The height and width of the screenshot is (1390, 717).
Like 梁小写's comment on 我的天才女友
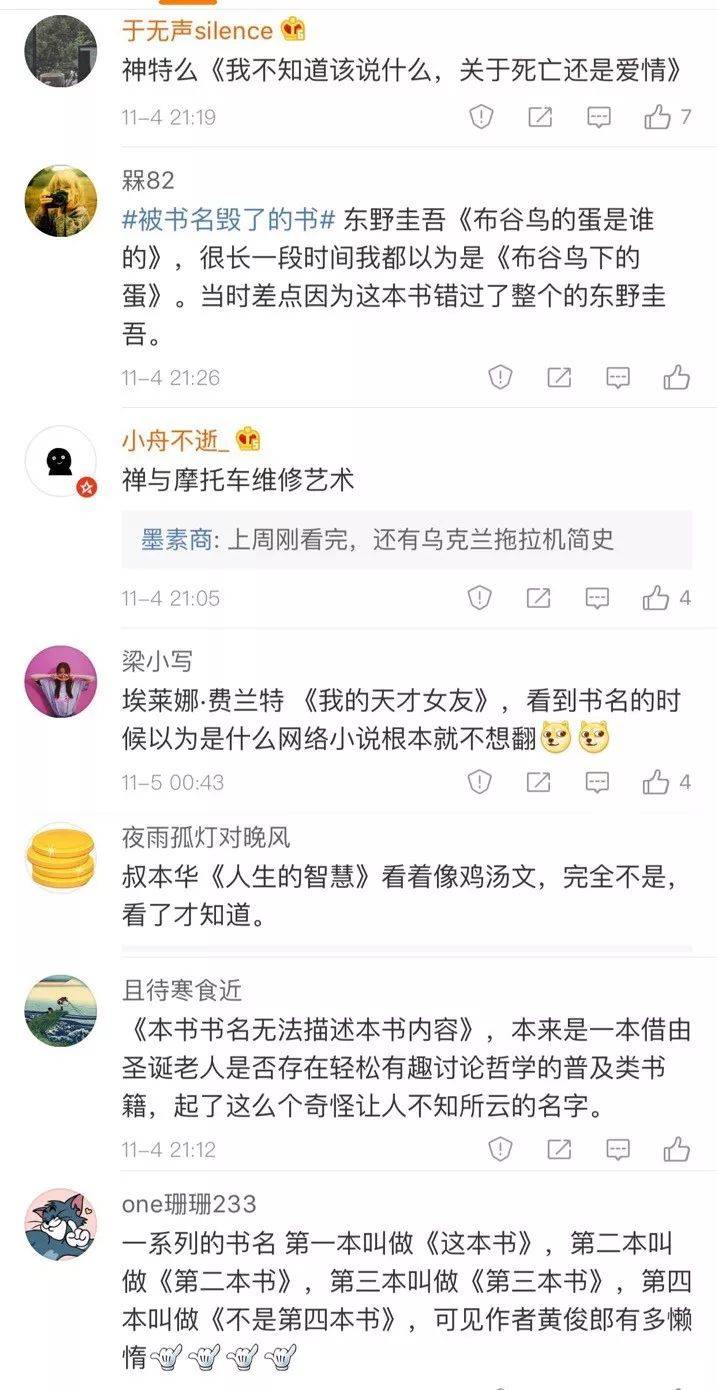click(x=656, y=782)
